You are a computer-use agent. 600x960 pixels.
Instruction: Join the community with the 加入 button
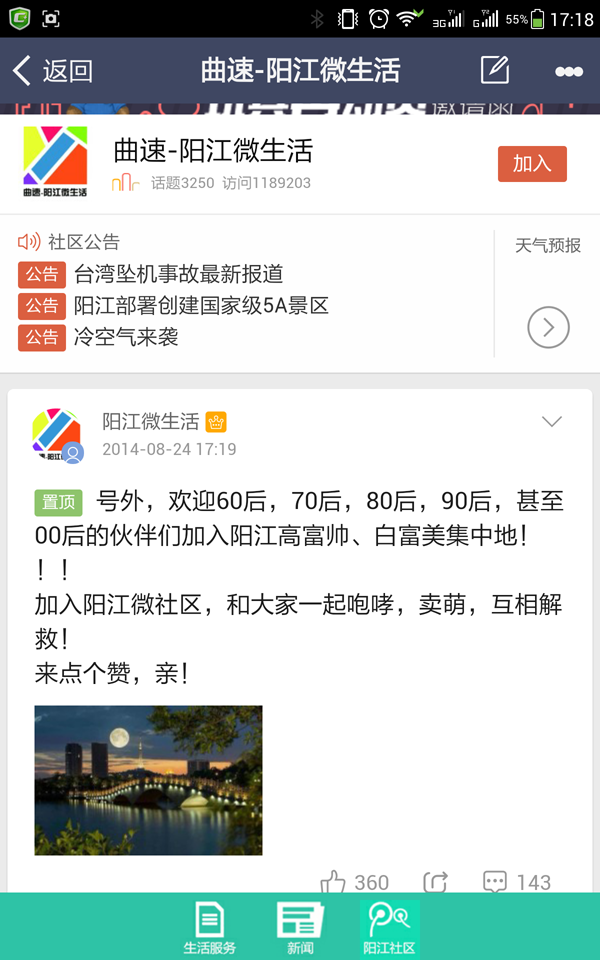click(532, 164)
